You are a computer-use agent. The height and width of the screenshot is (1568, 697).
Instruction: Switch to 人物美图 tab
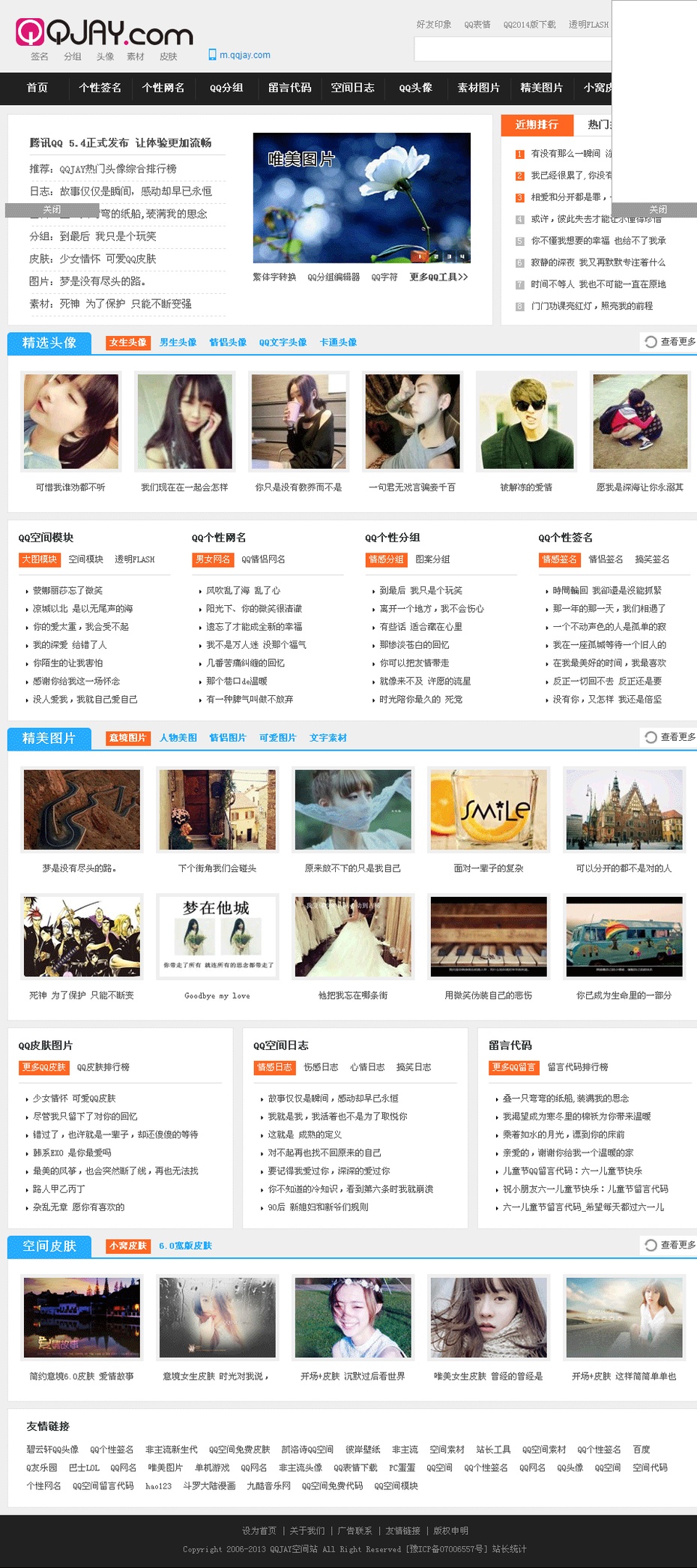pos(178,738)
